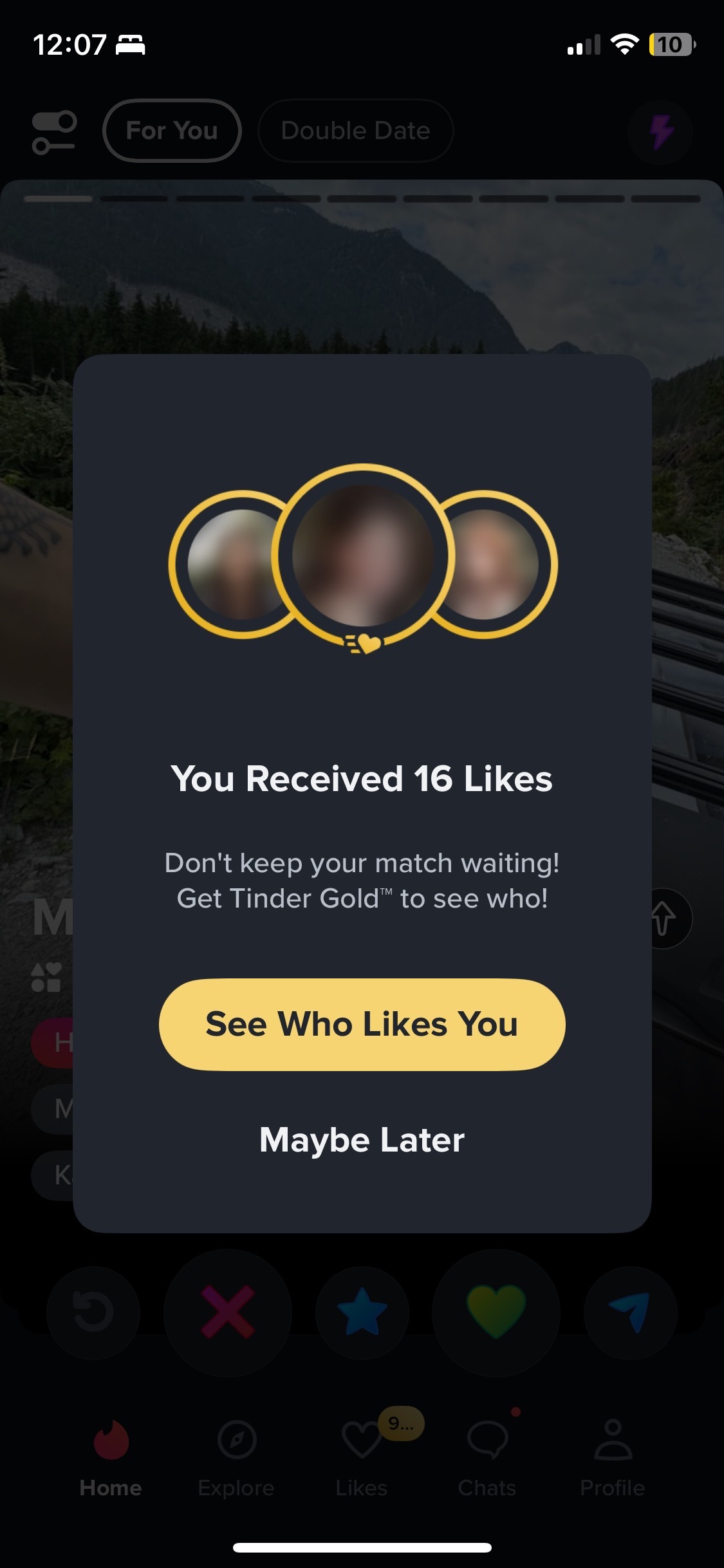Dismiss the popup with Maybe Later
The height and width of the screenshot is (1568, 724).
(362, 1140)
